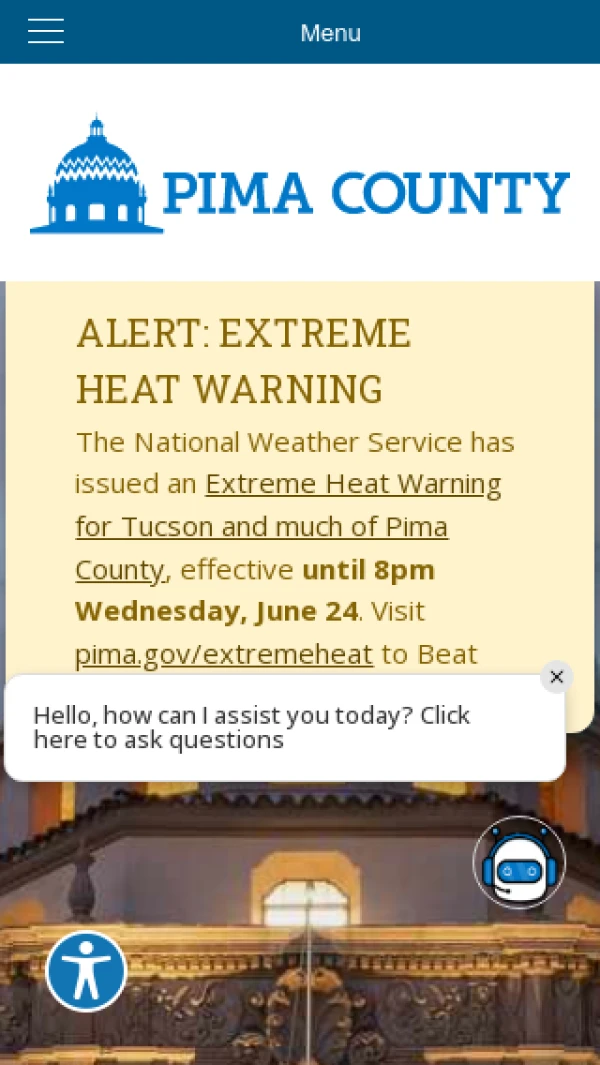Screen dimensions: 600x1065
Task: Open the robot chat assistant
Action: (520, 863)
